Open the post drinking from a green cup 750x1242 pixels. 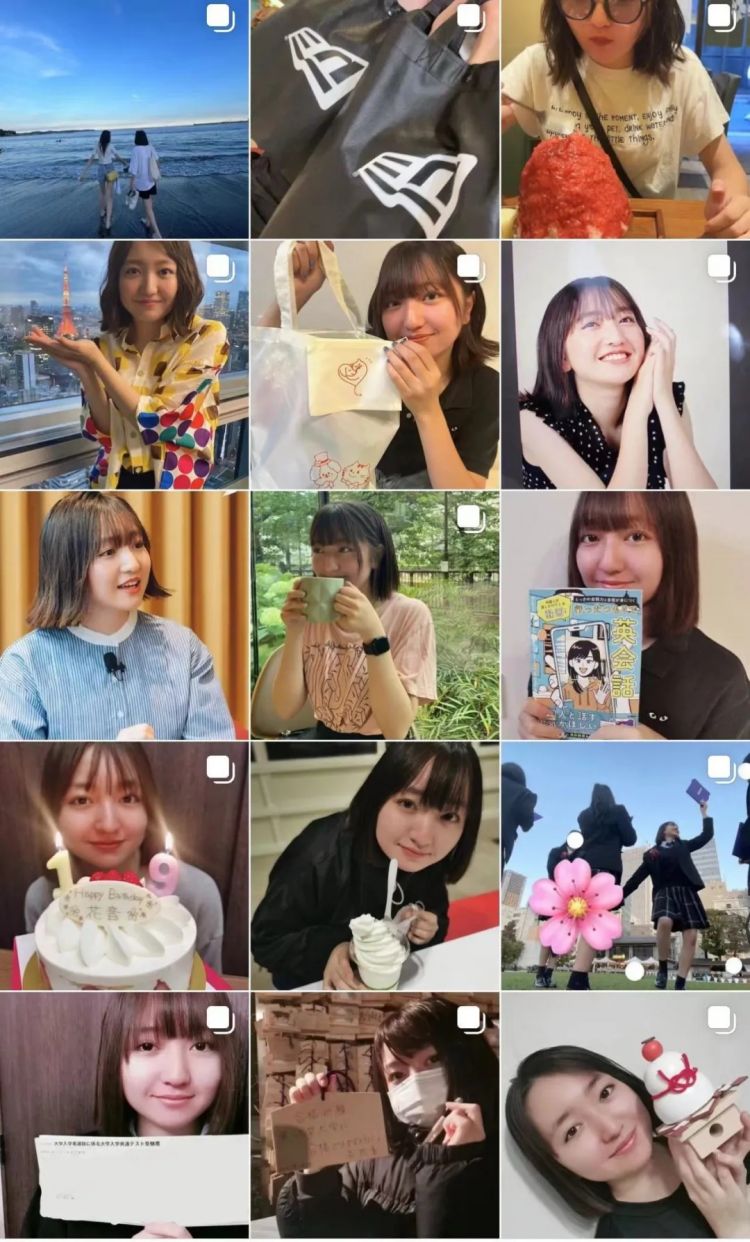tap(375, 615)
